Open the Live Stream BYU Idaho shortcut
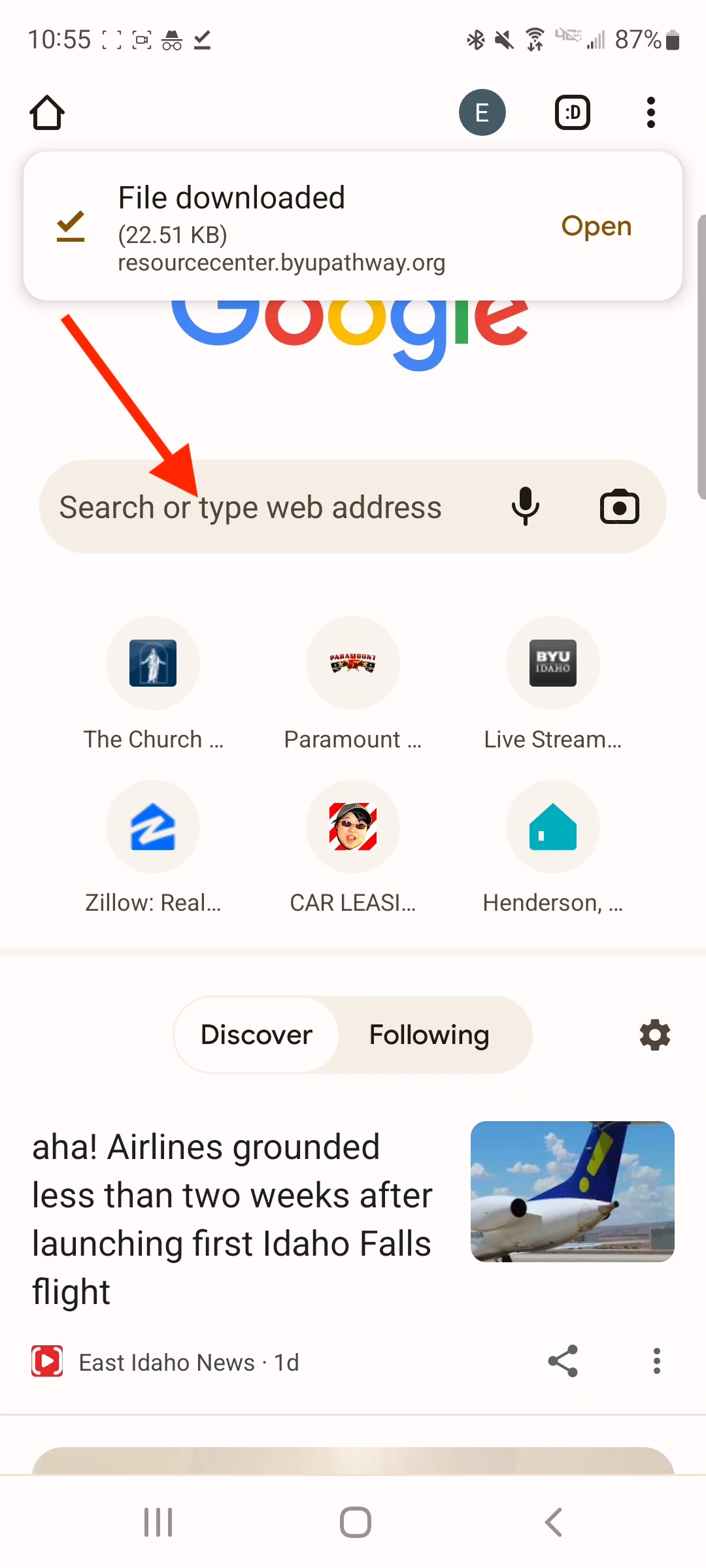The image size is (706, 1568). [x=552, y=663]
